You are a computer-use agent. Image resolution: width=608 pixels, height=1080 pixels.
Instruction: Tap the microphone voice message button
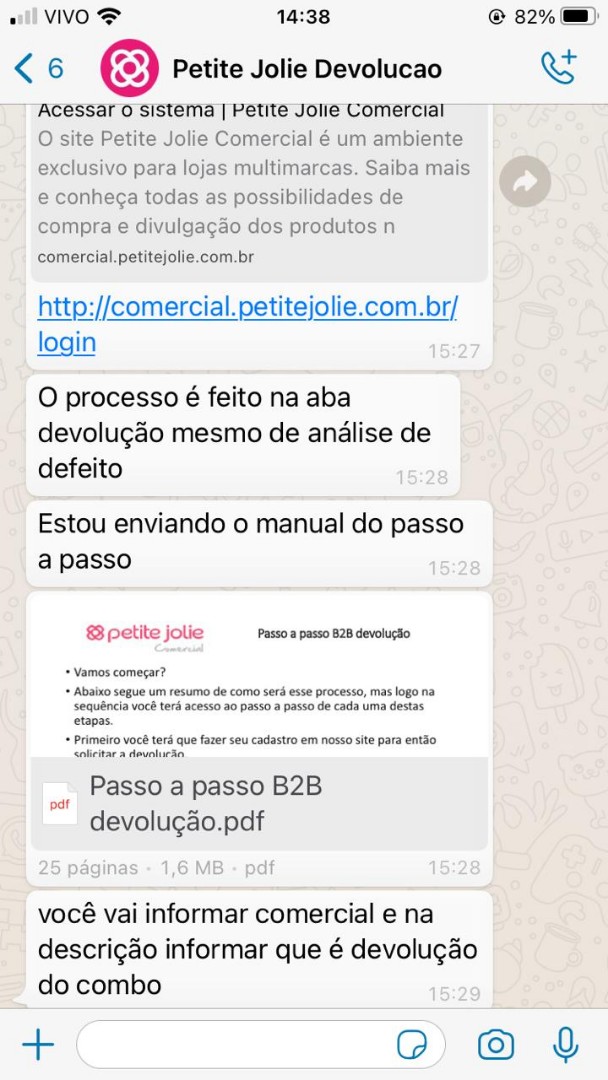(566, 1045)
